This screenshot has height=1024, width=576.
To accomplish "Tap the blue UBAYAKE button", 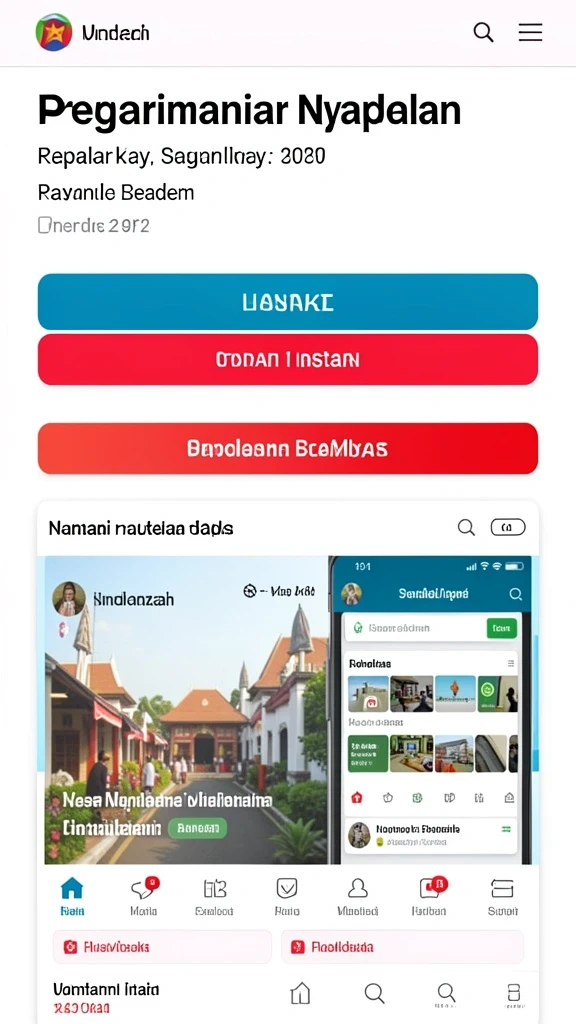I will [x=288, y=302].
